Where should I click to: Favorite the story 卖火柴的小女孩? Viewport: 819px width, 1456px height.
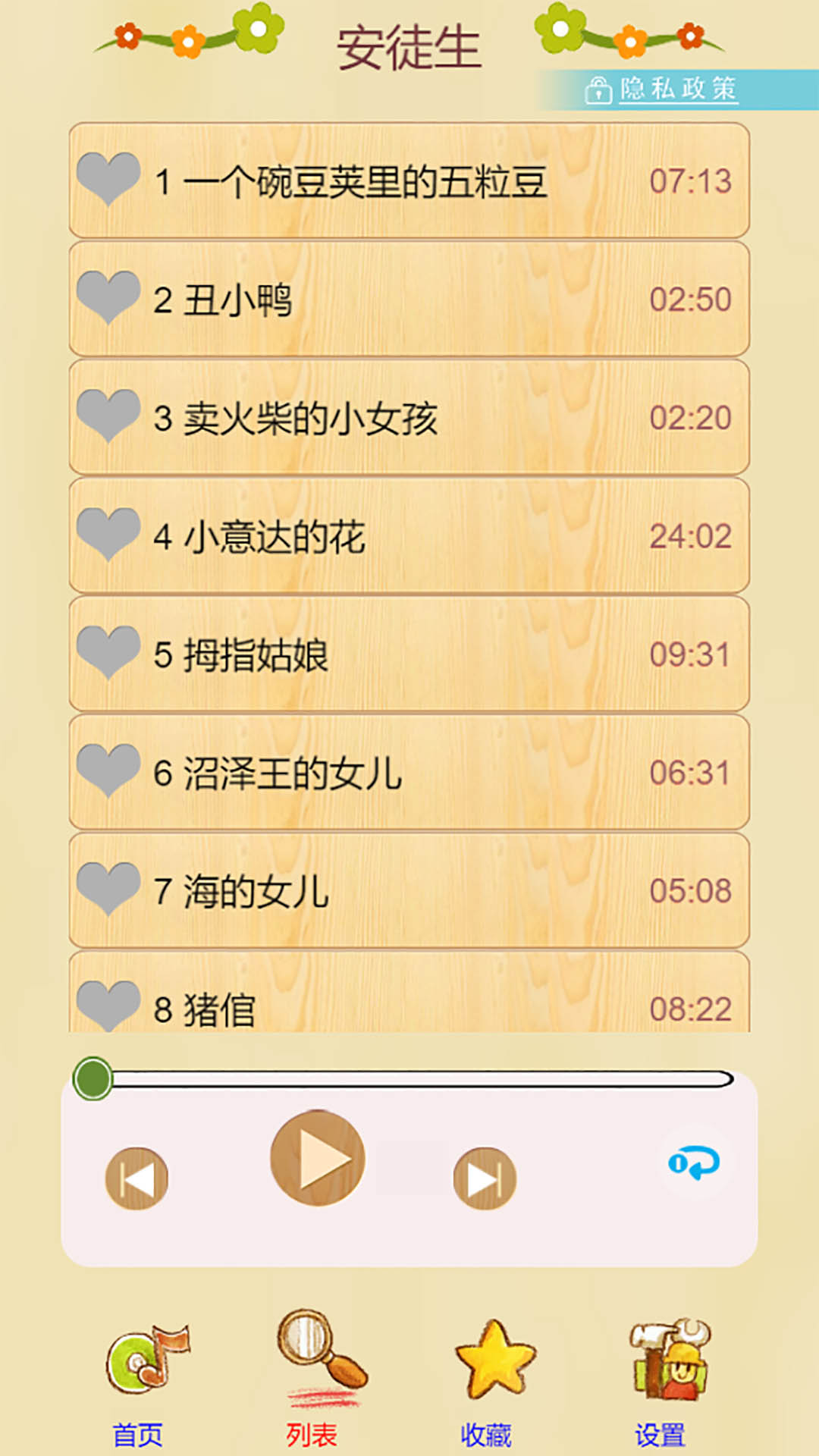[x=111, y=416]
